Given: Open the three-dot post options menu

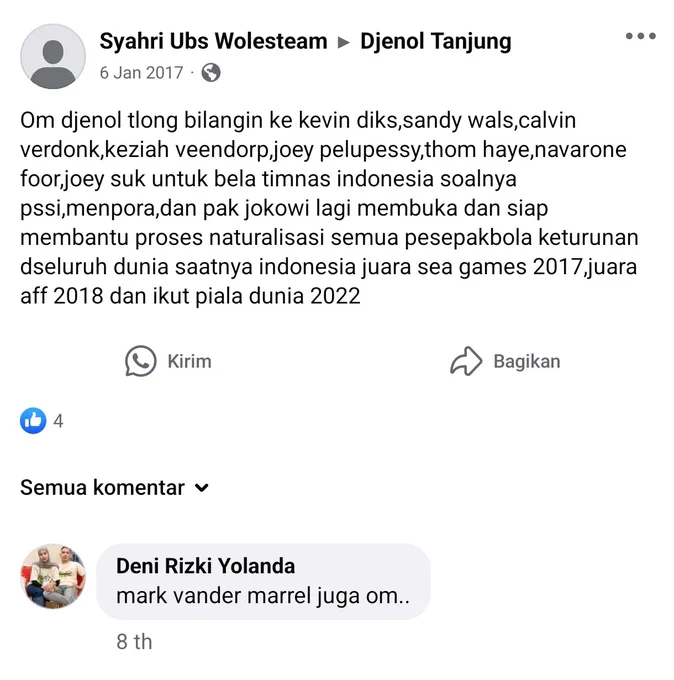Looking at the screenshot, I should pos(640,37).
